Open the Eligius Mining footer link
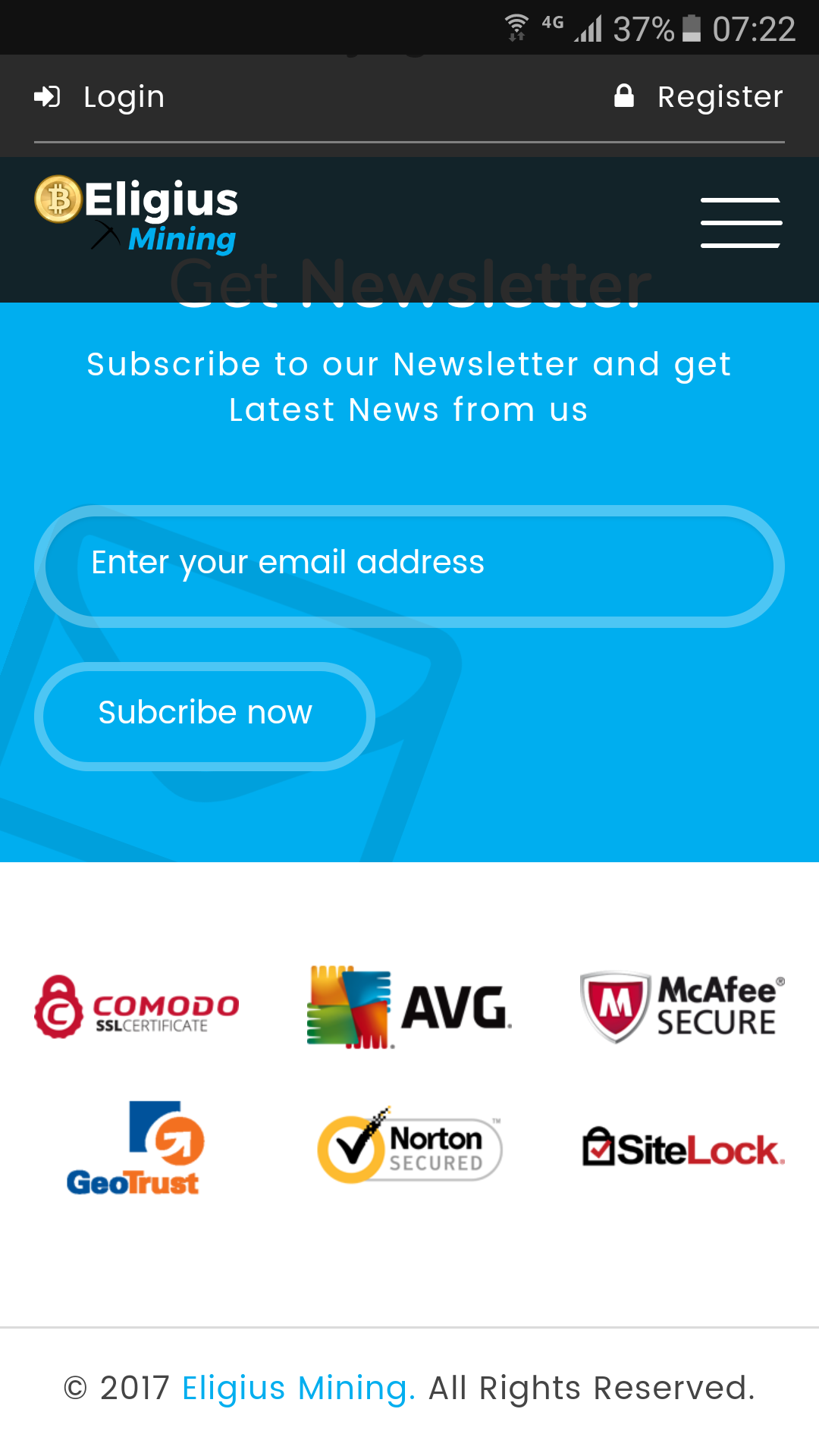The height and width of the screenshot is (1456, 819). pos(299,1388)
